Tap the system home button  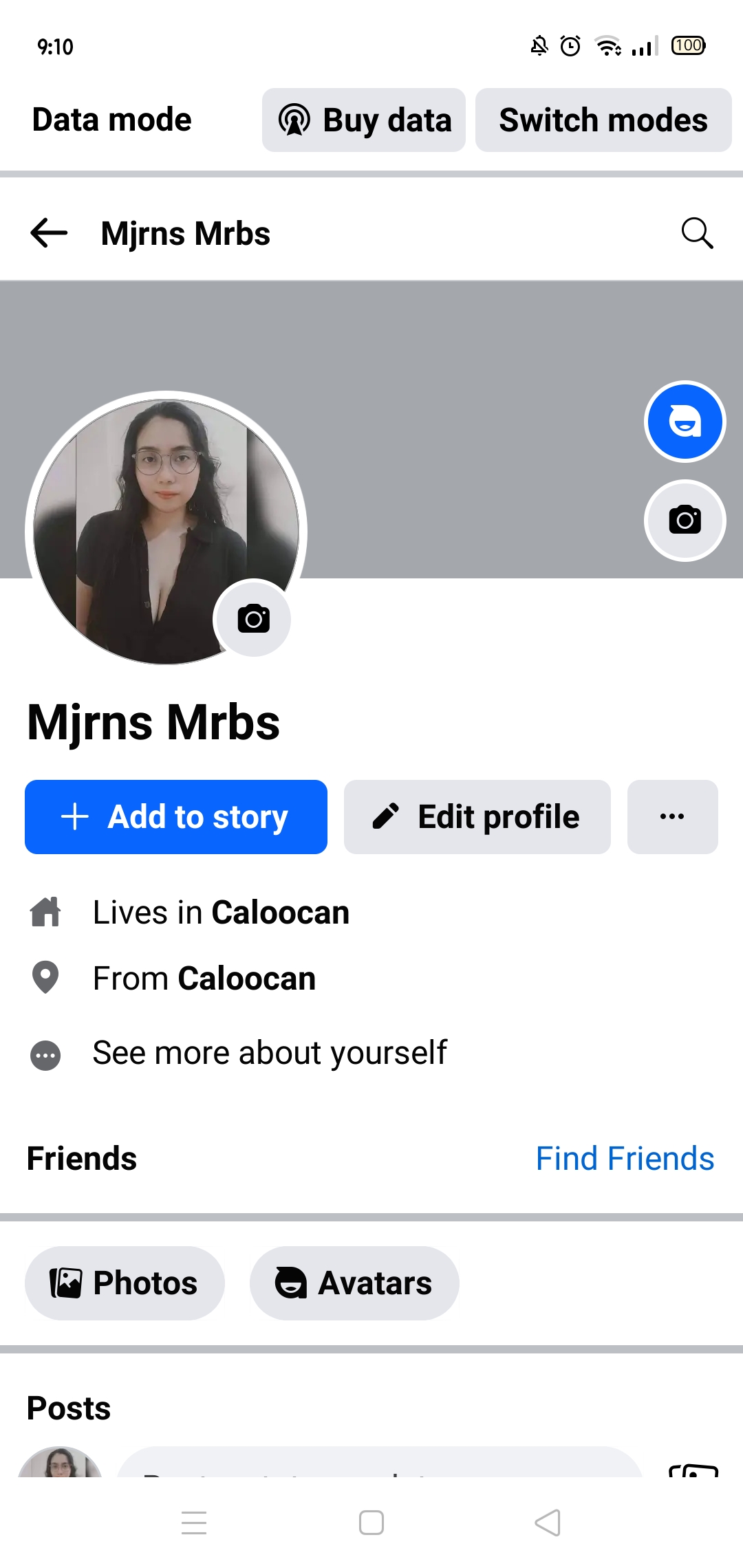(371, 1523)
